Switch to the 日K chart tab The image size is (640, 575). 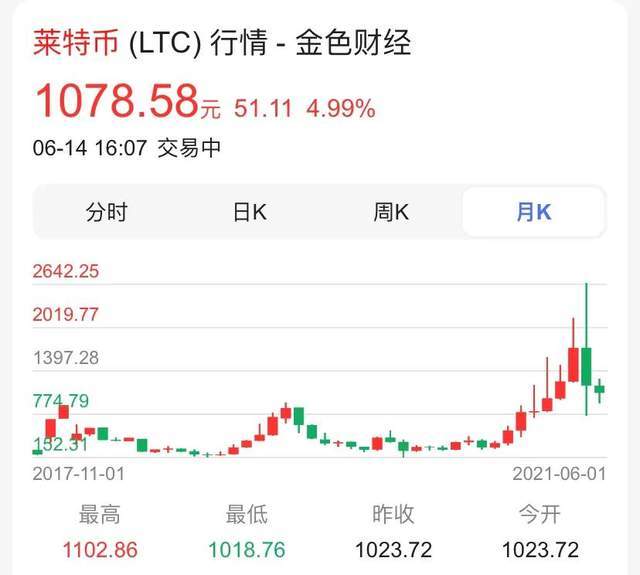point(249,212)
